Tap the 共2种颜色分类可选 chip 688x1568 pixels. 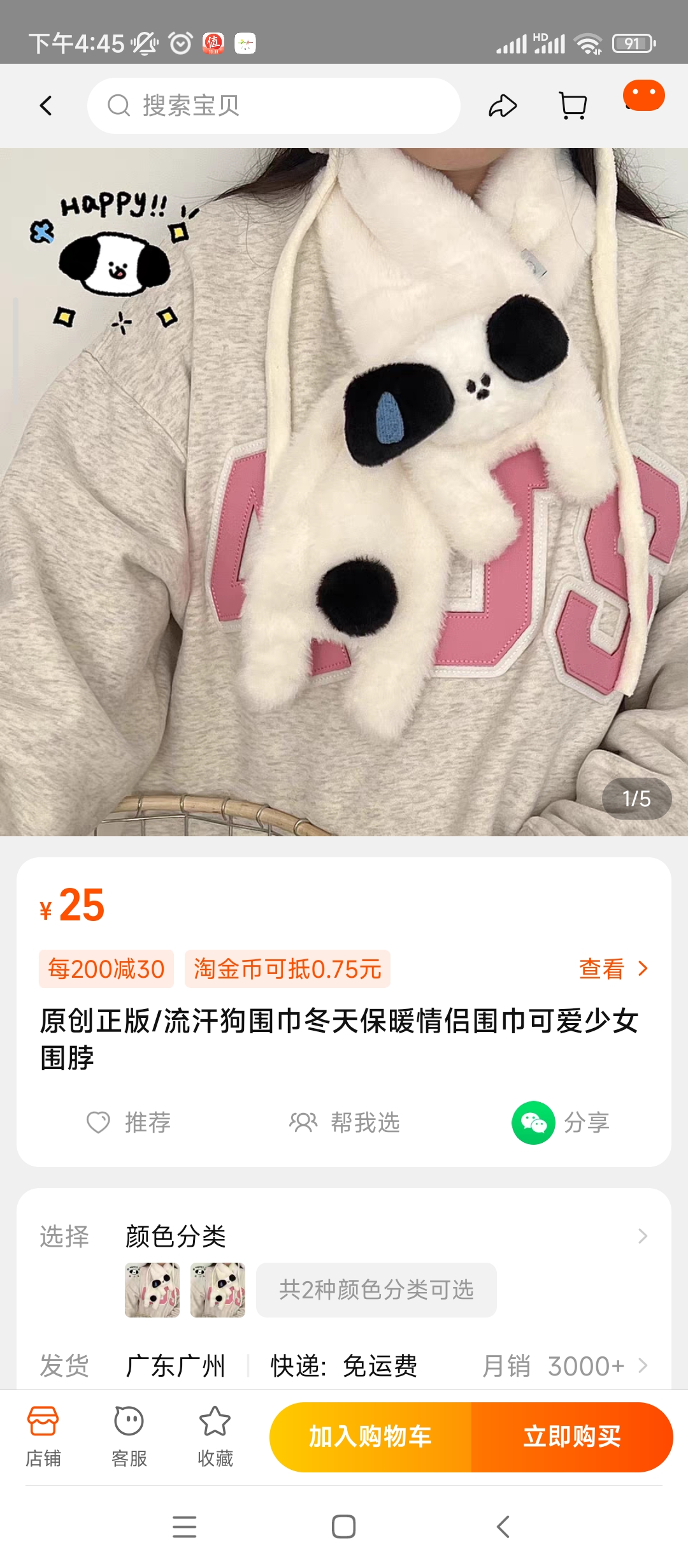coord(376,1289)
